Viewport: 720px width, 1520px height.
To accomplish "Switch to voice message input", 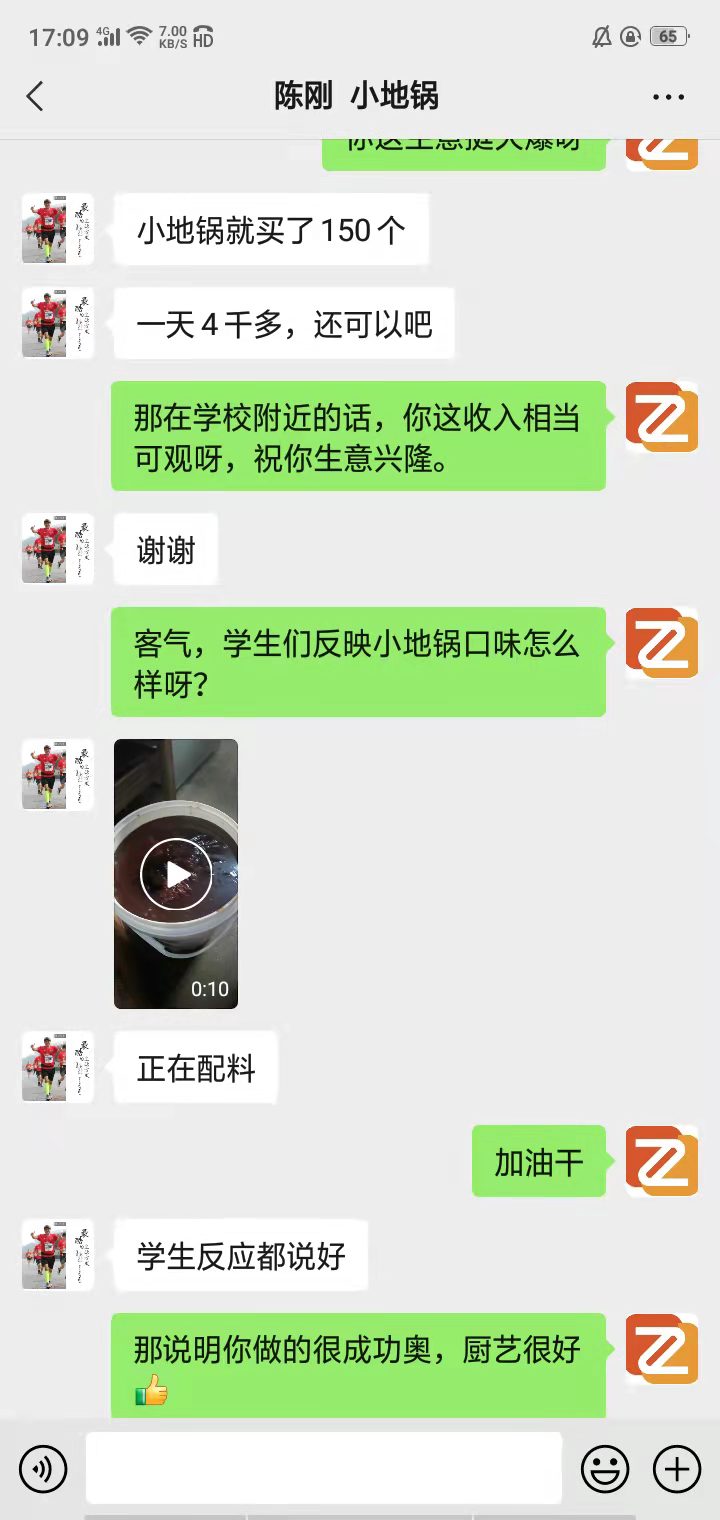I will coord(43,1468).
